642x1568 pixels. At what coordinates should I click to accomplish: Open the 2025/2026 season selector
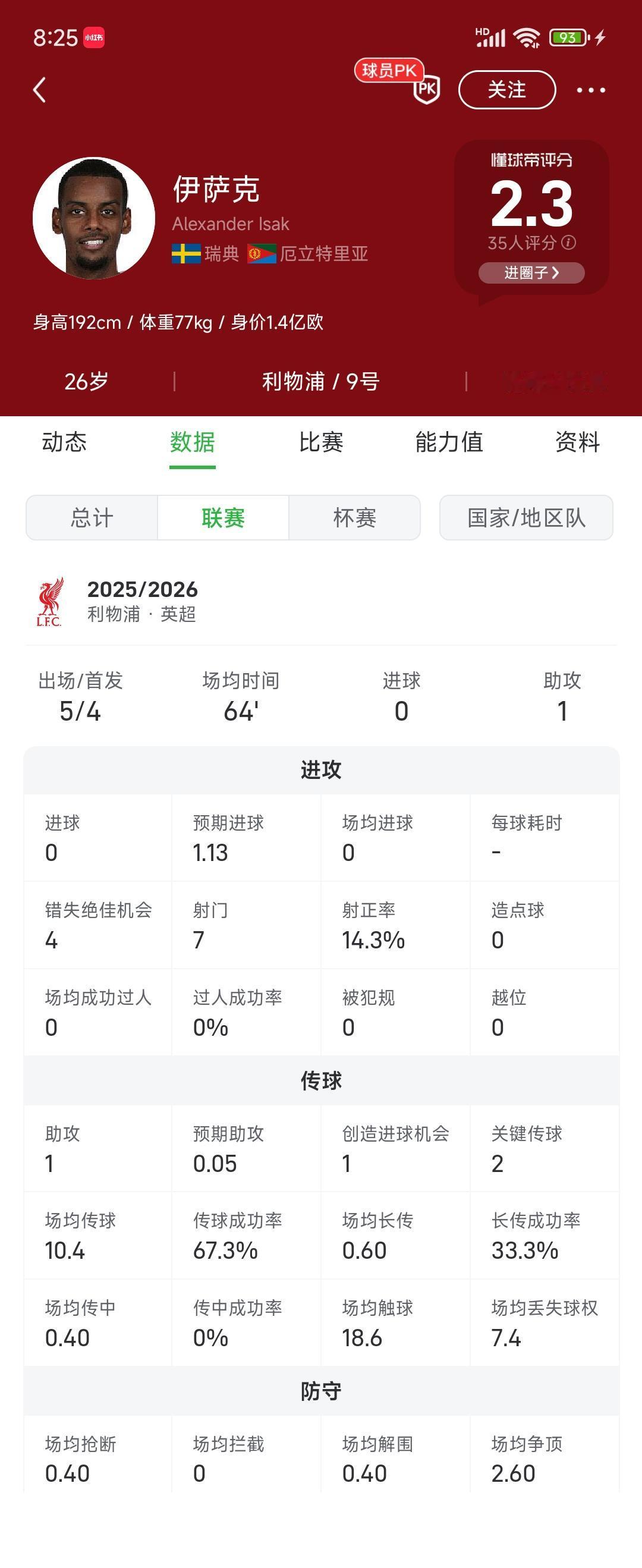143,589
